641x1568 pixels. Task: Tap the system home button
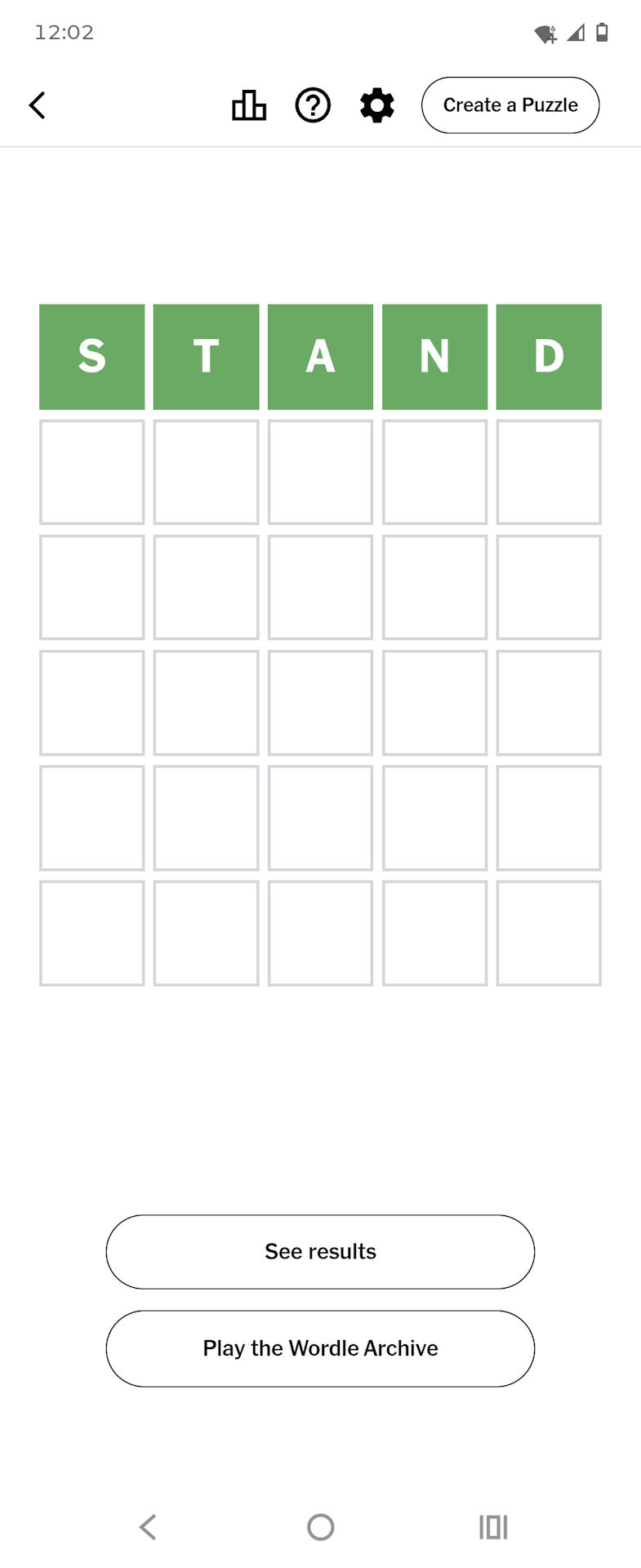pos(320,1526)
